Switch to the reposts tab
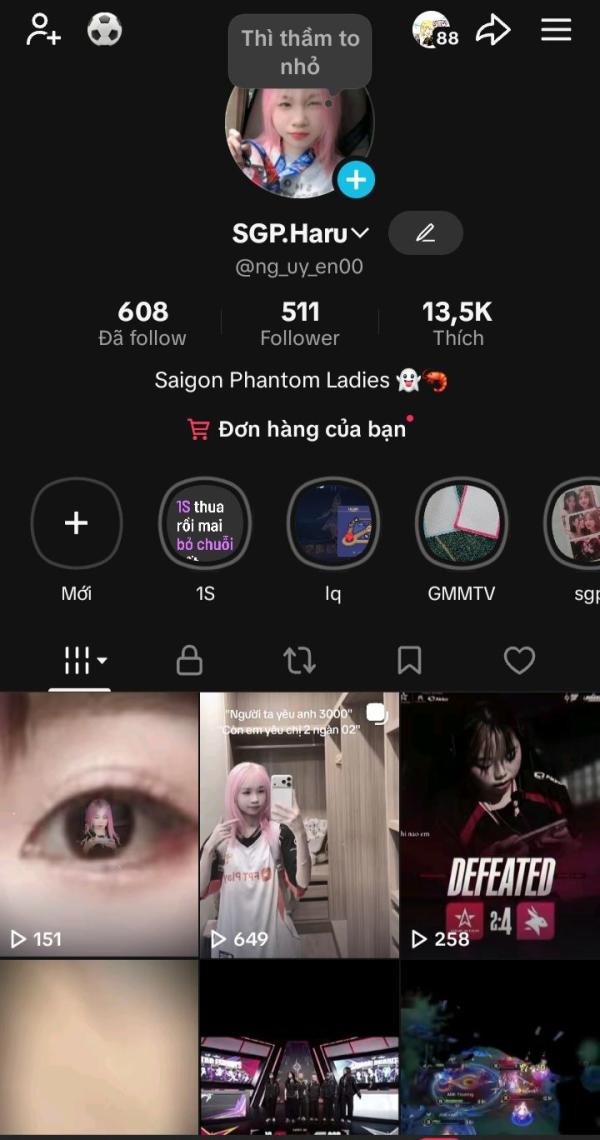Screen dimensions: 600x1140 [299, 660]
